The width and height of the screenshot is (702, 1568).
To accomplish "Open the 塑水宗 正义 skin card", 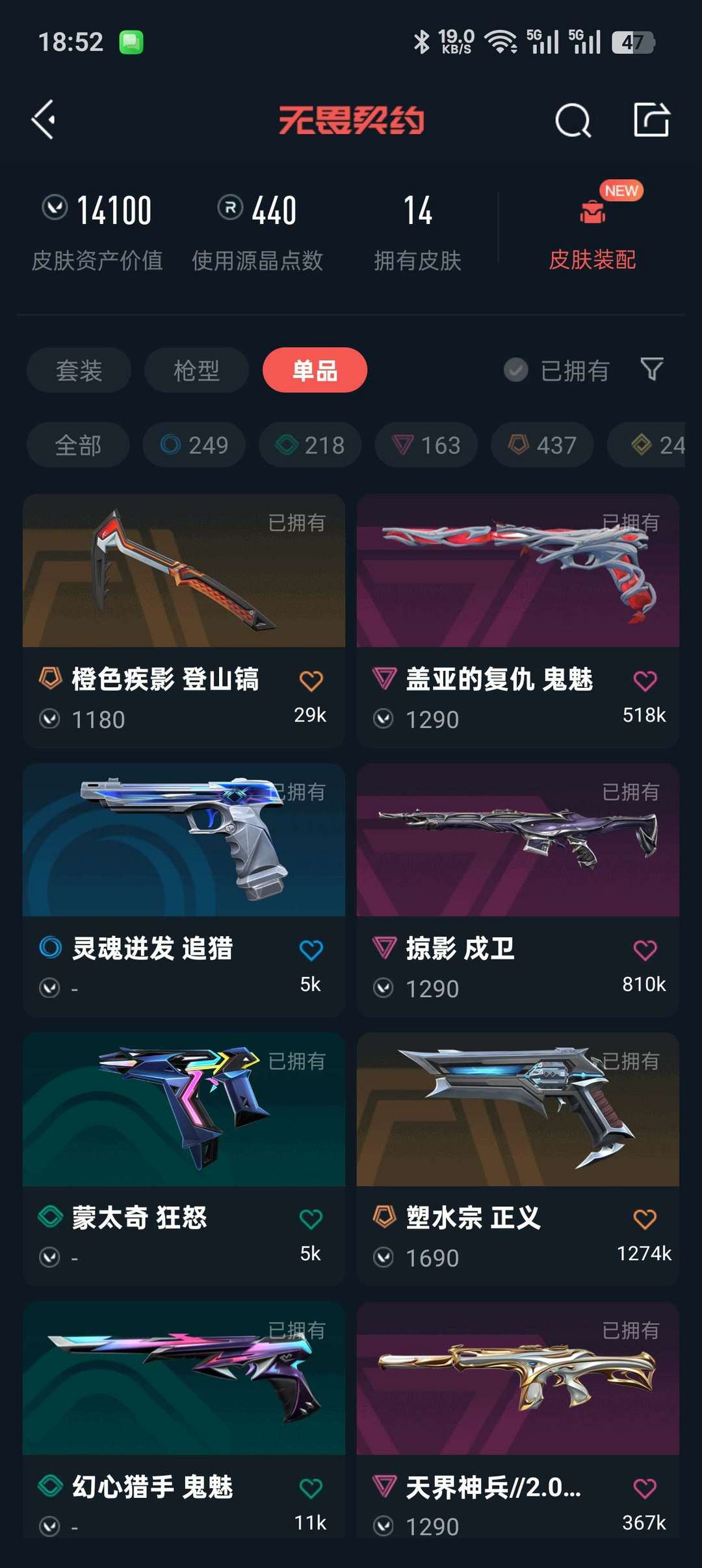I will coord(518,1159).
